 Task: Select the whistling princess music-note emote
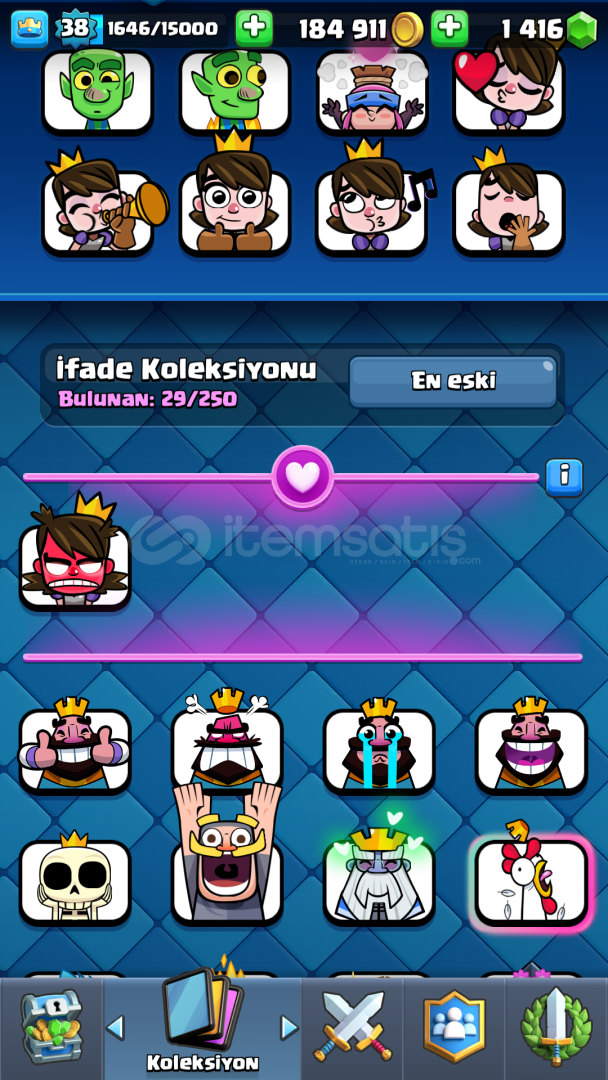tap(375, 200)
